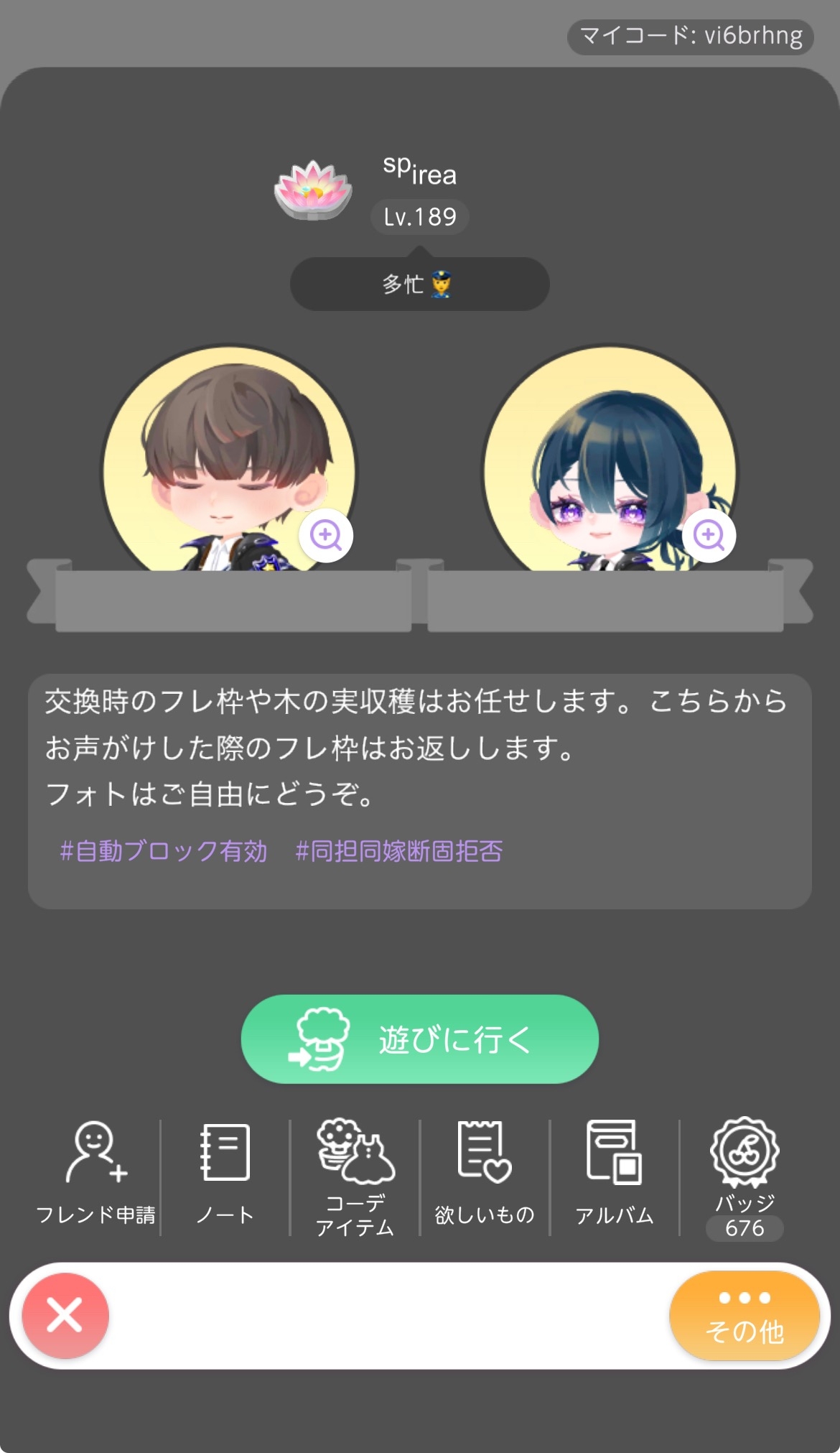Select the #同担同嫁断固拒否 hashtag

point(399,851)
